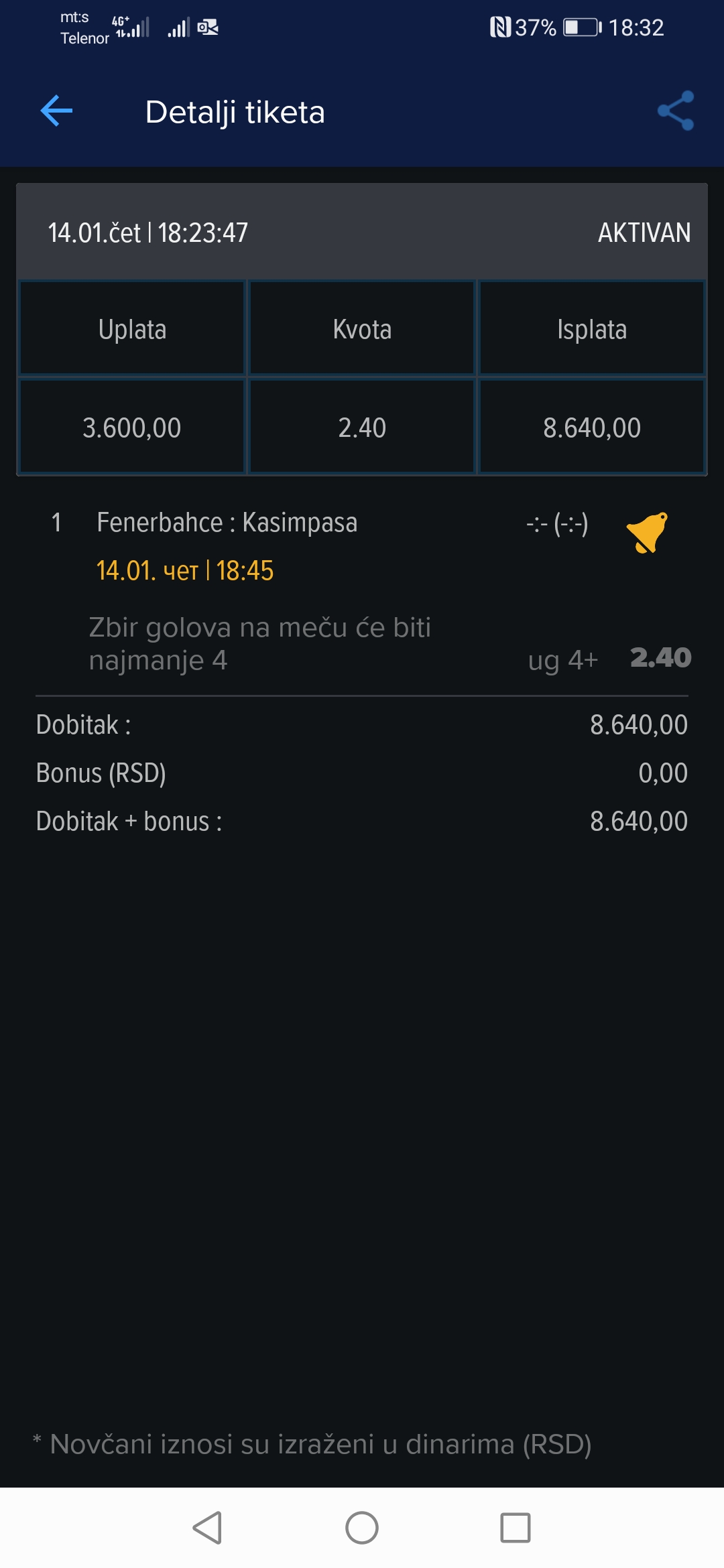Open recent apps with the square button
Image resolution: width=724 pixels, height=1568 pixels.
tap(516, 1528)
